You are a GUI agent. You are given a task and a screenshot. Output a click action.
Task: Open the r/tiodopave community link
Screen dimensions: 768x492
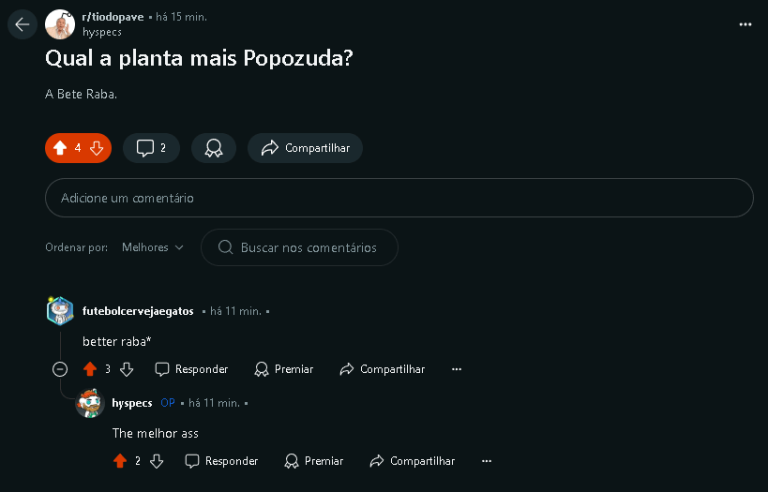(x=113, y=17)
